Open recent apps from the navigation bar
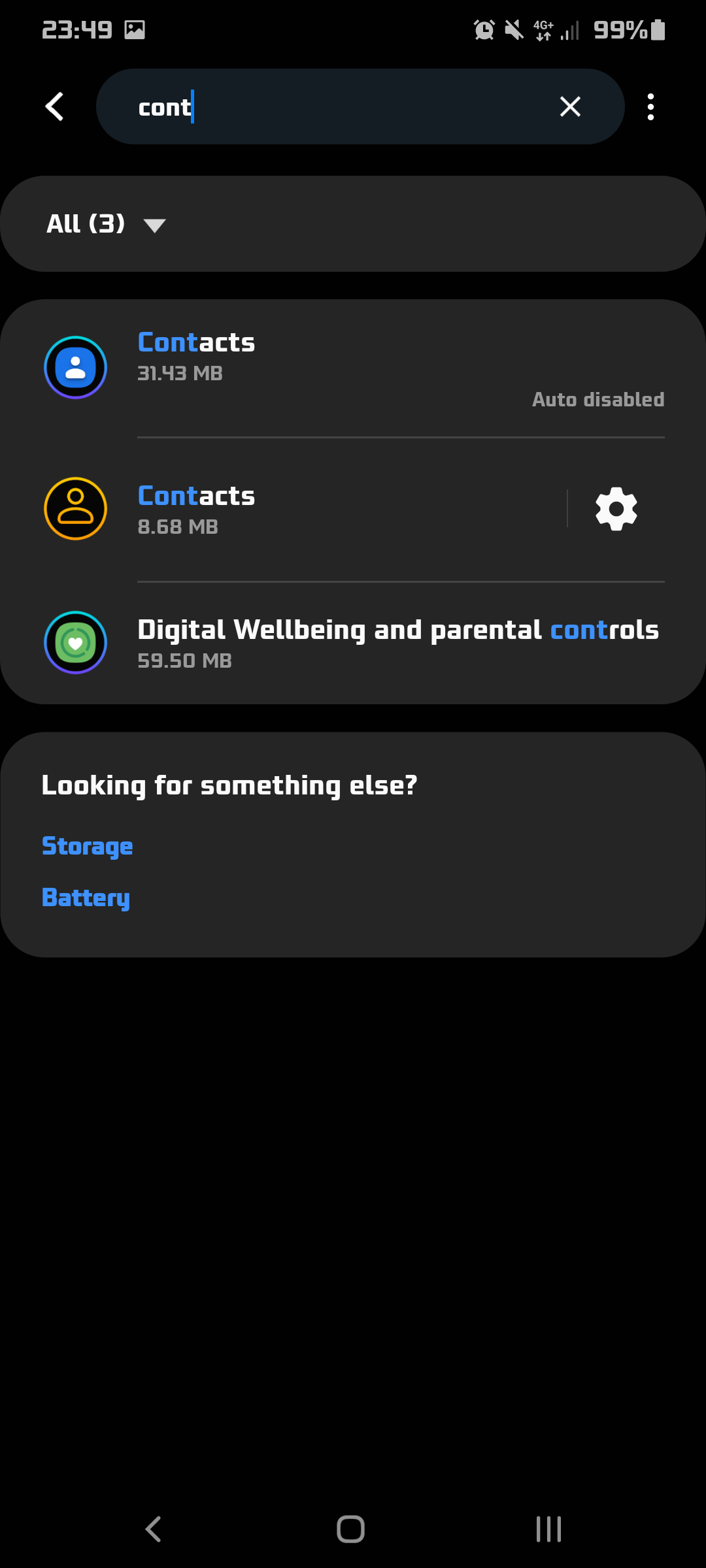This screenshot has height=1568, width=706. click(x=548, y=1529)
